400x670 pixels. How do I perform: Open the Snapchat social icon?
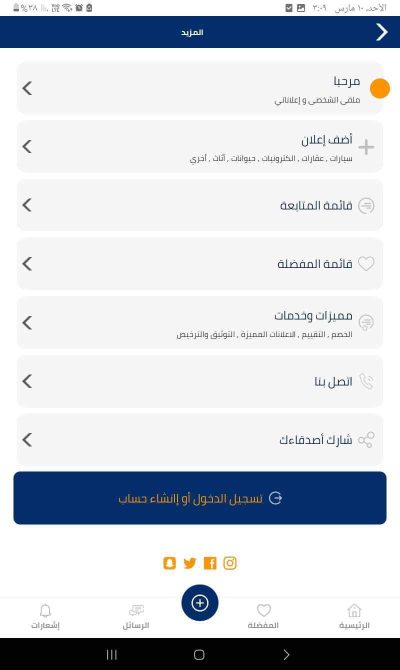(169, 563)
